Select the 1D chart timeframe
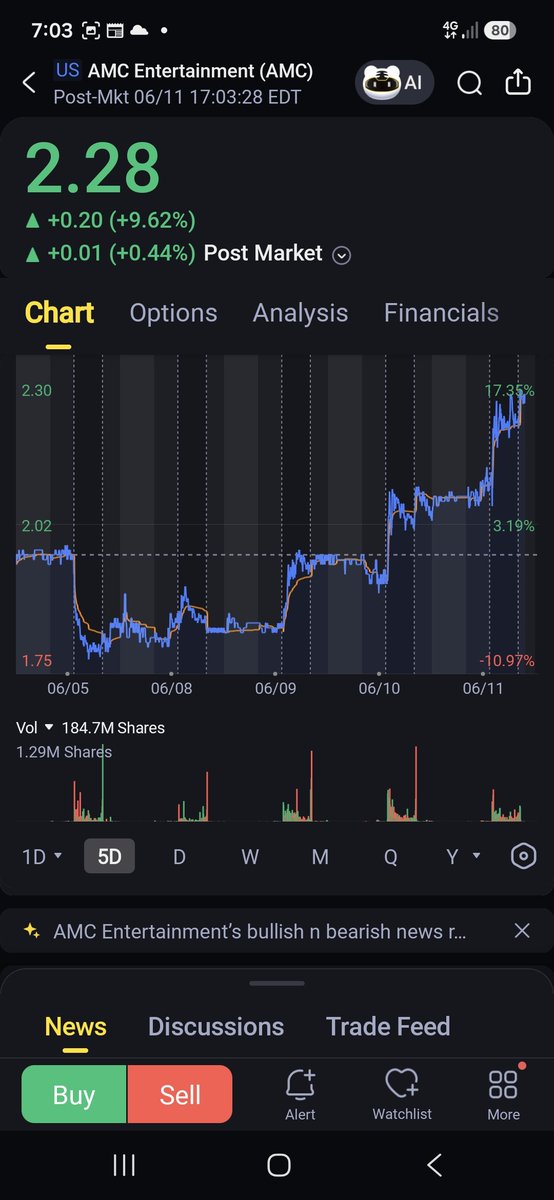The width and height of the screenshot is (554, 1200). [43, 857]
